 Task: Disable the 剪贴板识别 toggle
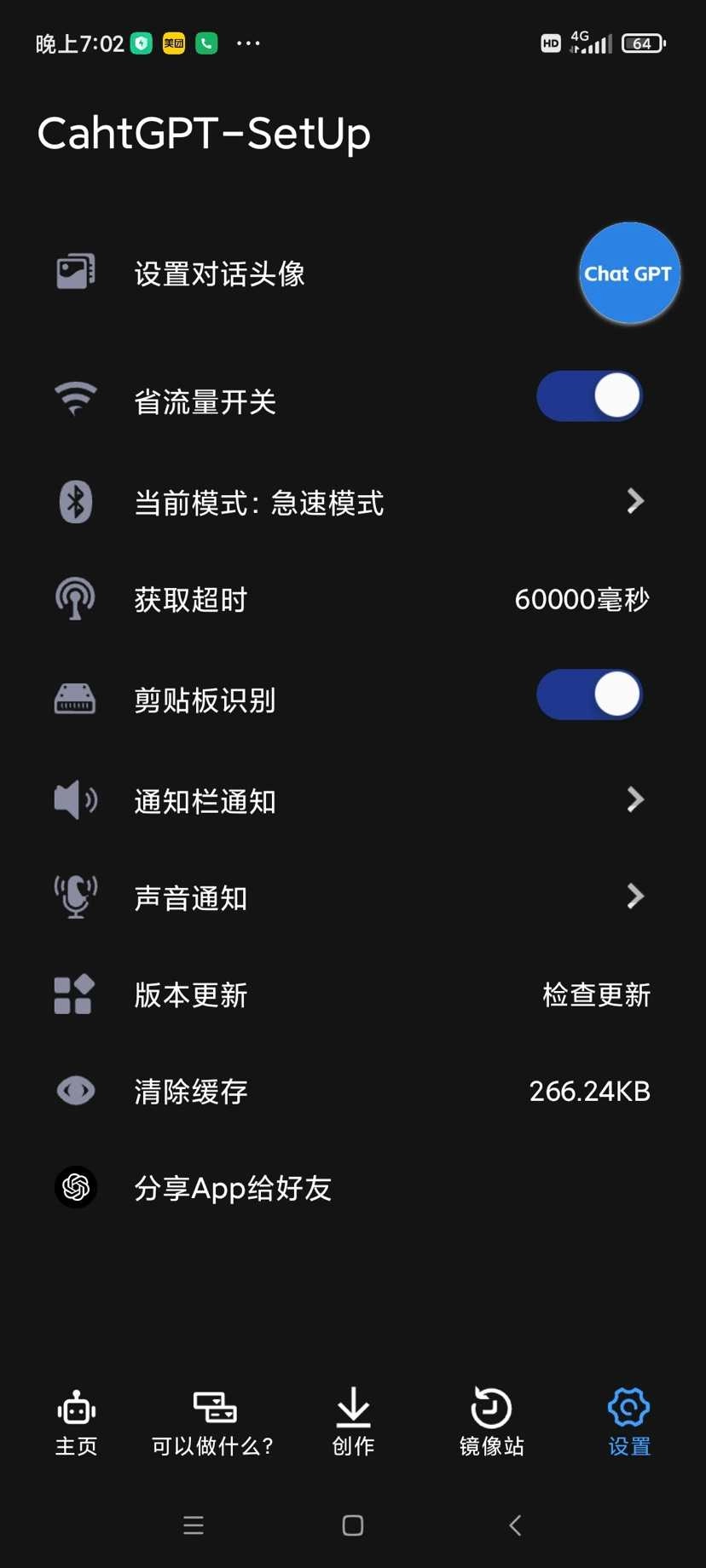point(589,695)
